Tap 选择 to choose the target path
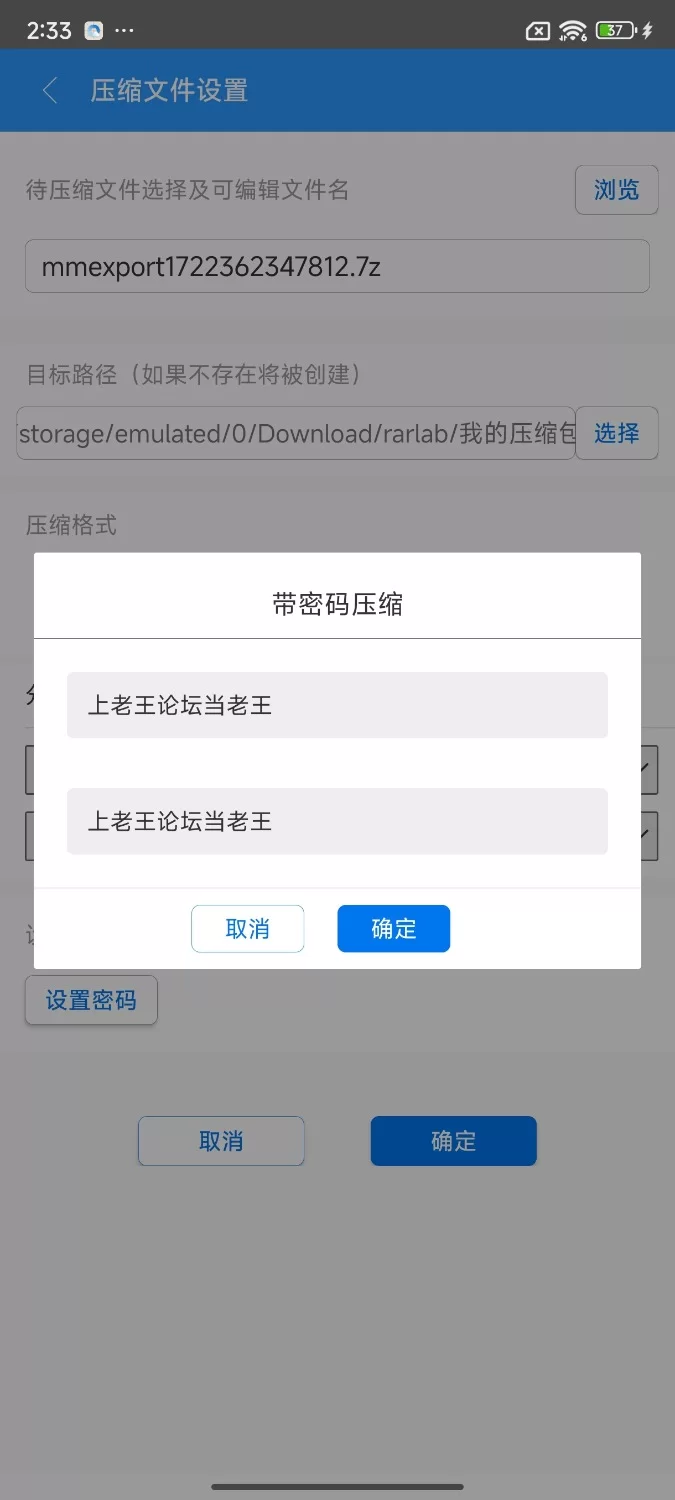The image size is (675, 1500). coord(616,433)
